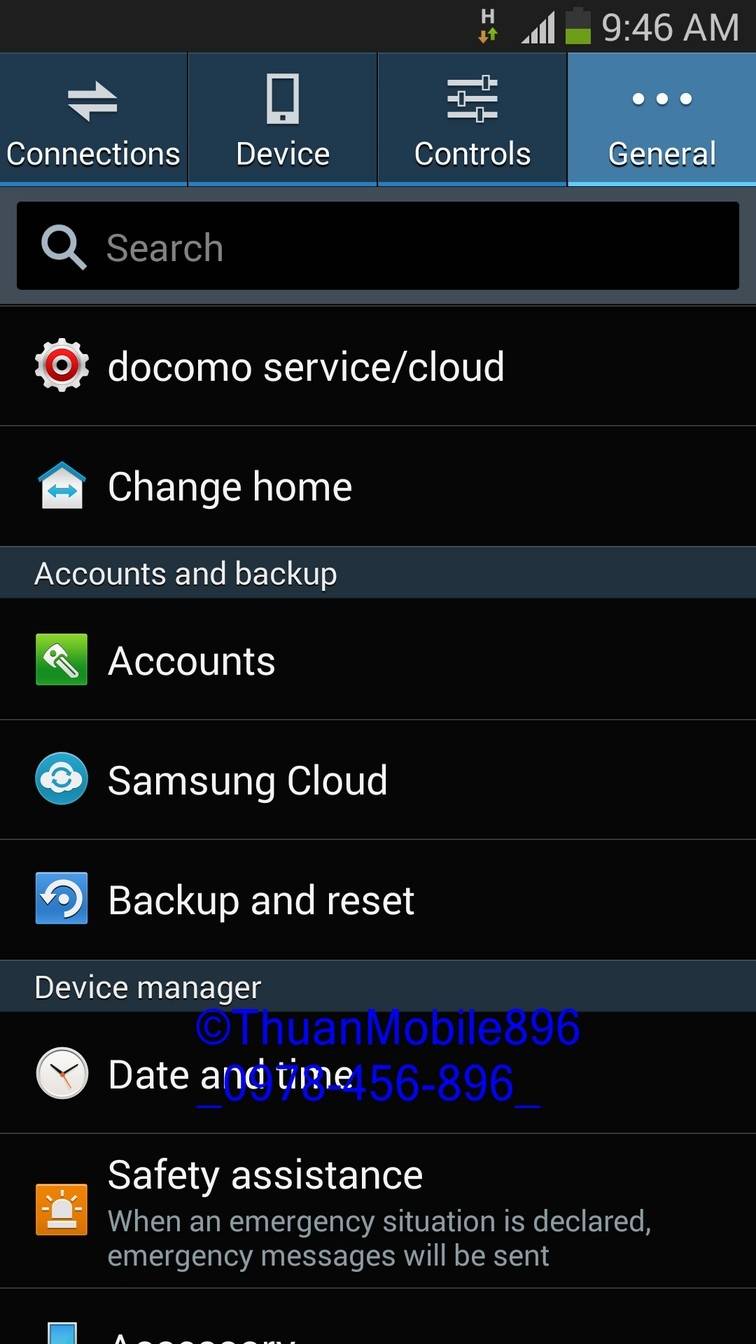Switch to the Device tab
Image resolution: width=756 pixels, height=1344 pixels.
click(x=282, y=121)
